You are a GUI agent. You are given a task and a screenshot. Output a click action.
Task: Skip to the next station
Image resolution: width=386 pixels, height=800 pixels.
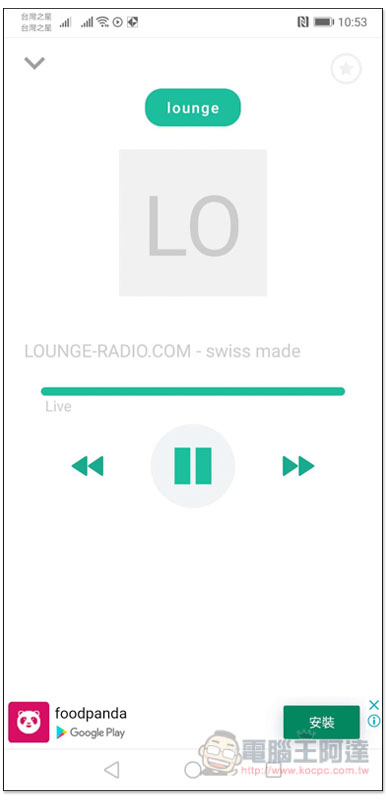(299, 466)
